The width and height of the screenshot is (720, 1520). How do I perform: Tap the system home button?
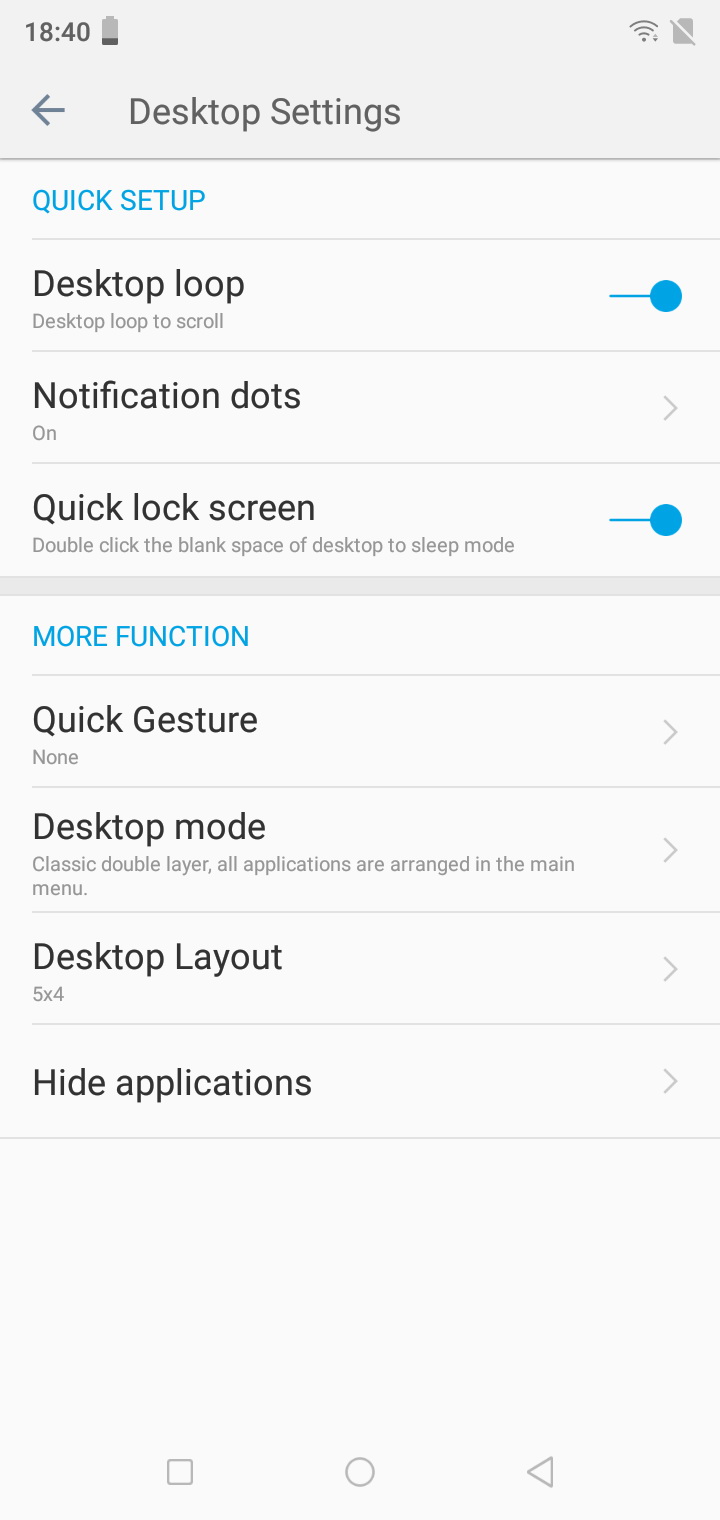[360, 1471]
